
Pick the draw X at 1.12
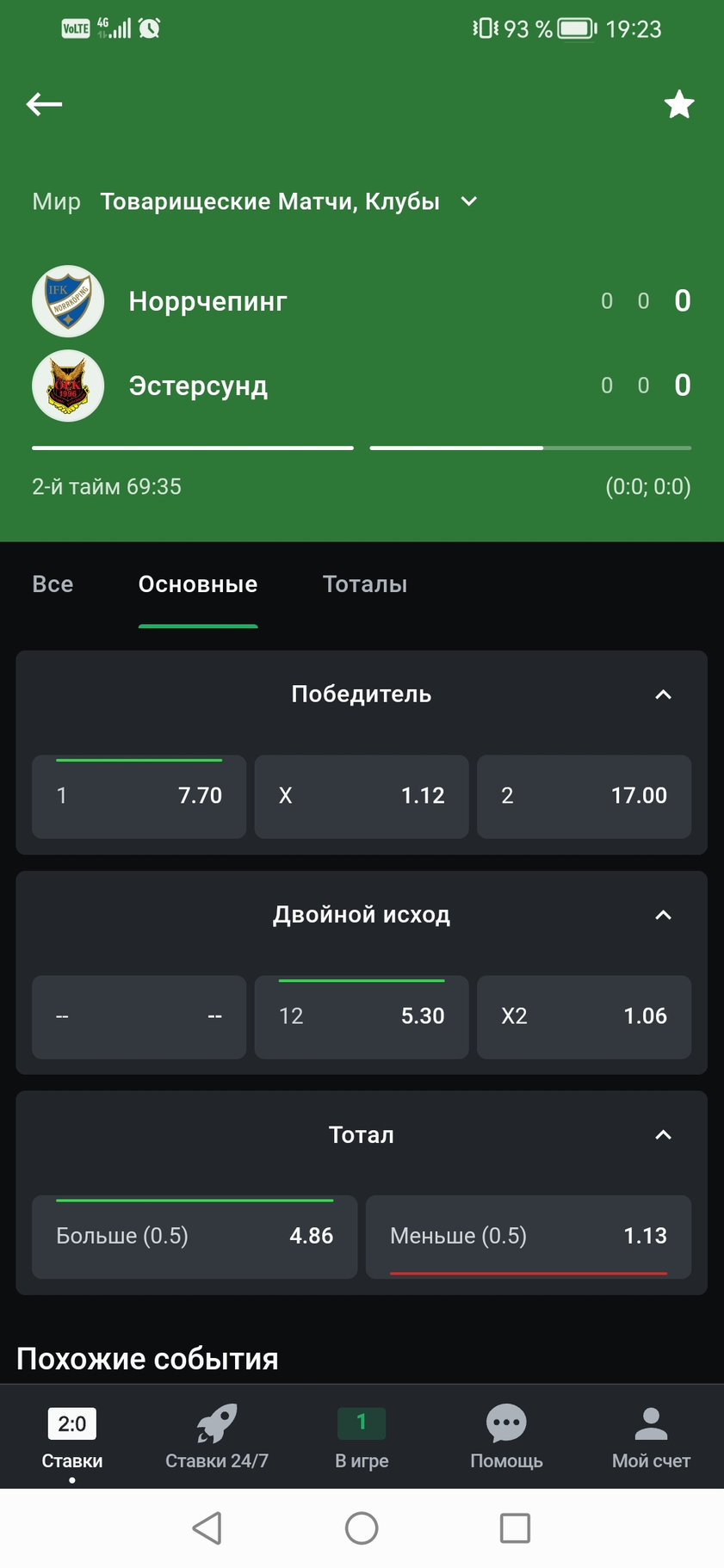[362, 796]
